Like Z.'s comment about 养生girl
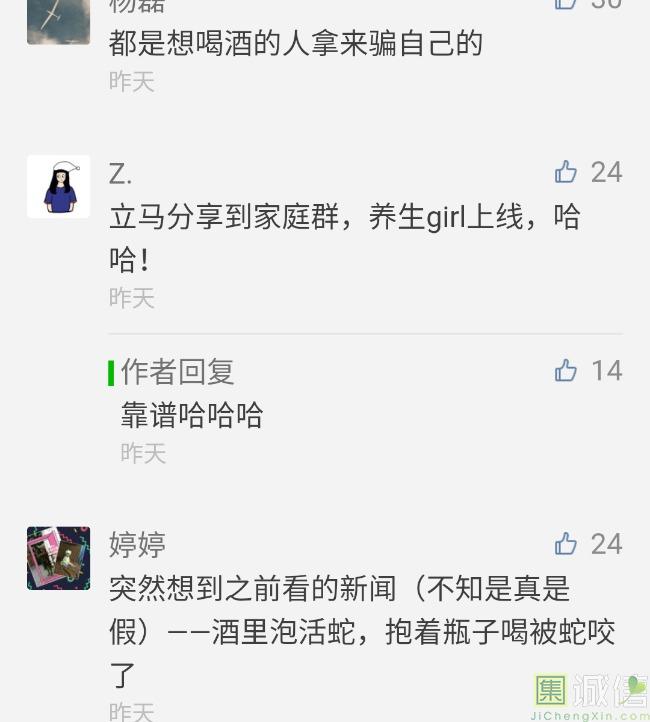 pos(566,172)
